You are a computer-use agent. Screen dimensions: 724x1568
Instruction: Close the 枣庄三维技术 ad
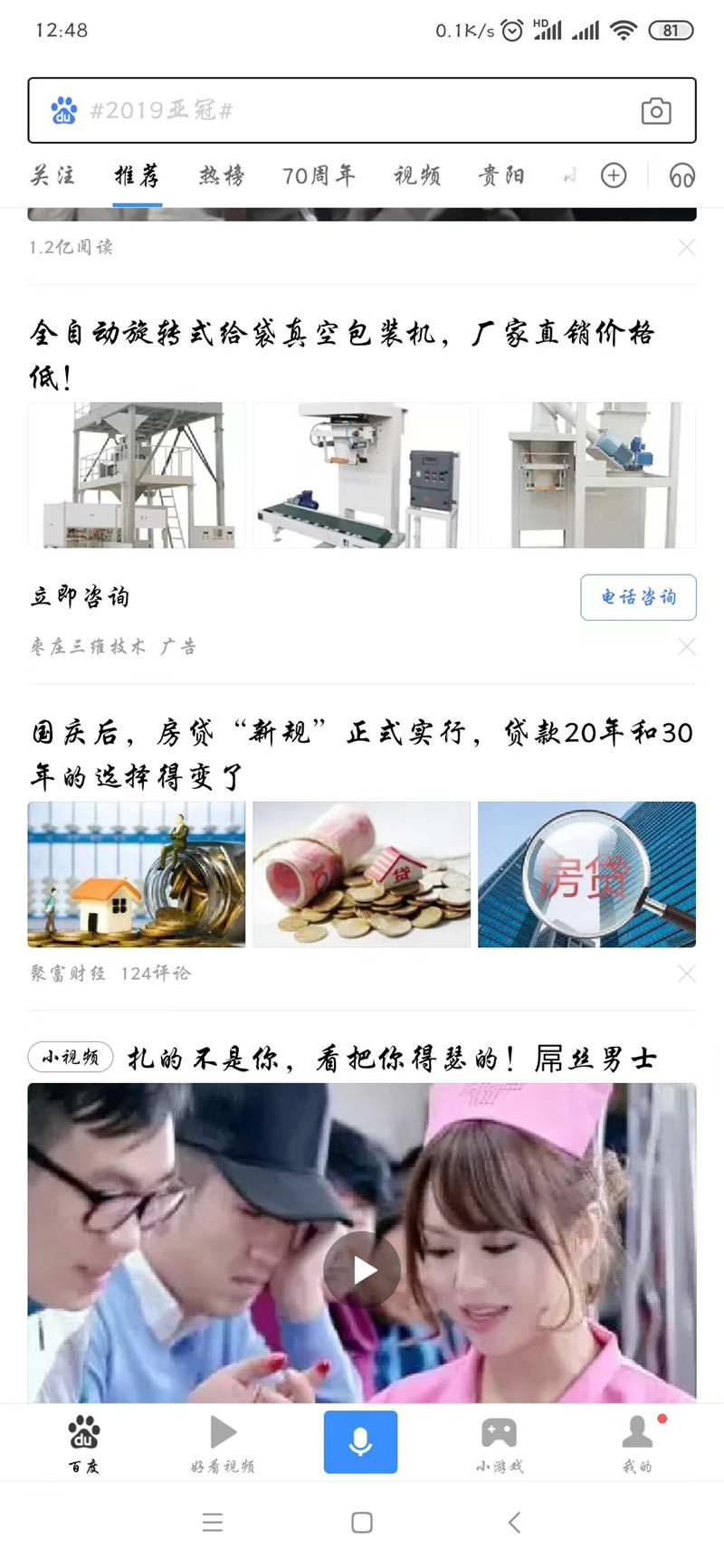pyautogui.click(x=687, y=647)
